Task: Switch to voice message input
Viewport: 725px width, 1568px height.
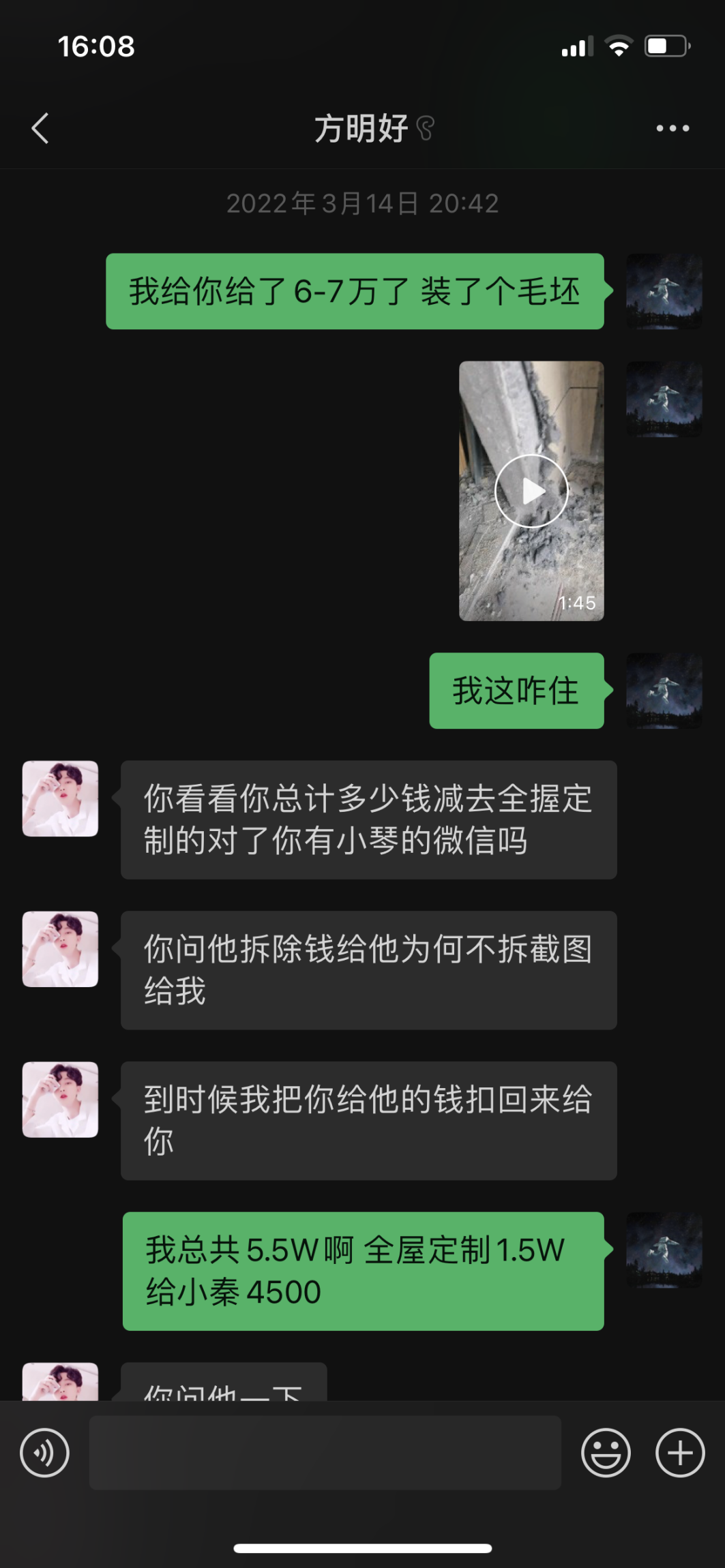Action: pyautogui.click(x=45, y=1453)
